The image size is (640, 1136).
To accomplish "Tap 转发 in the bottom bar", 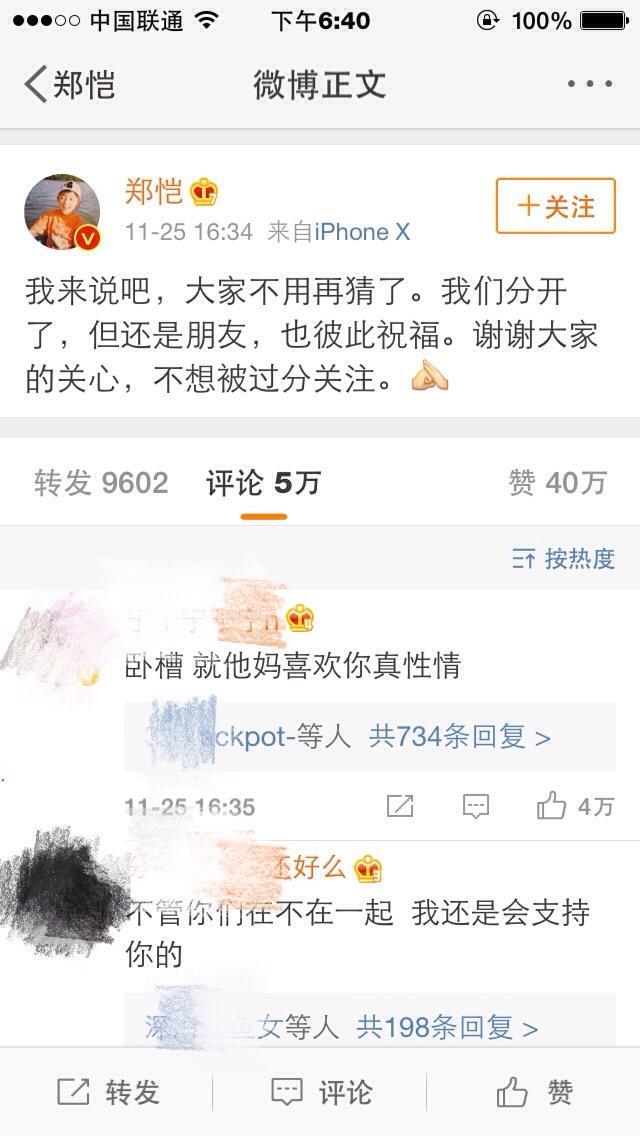I will 108,1092.
